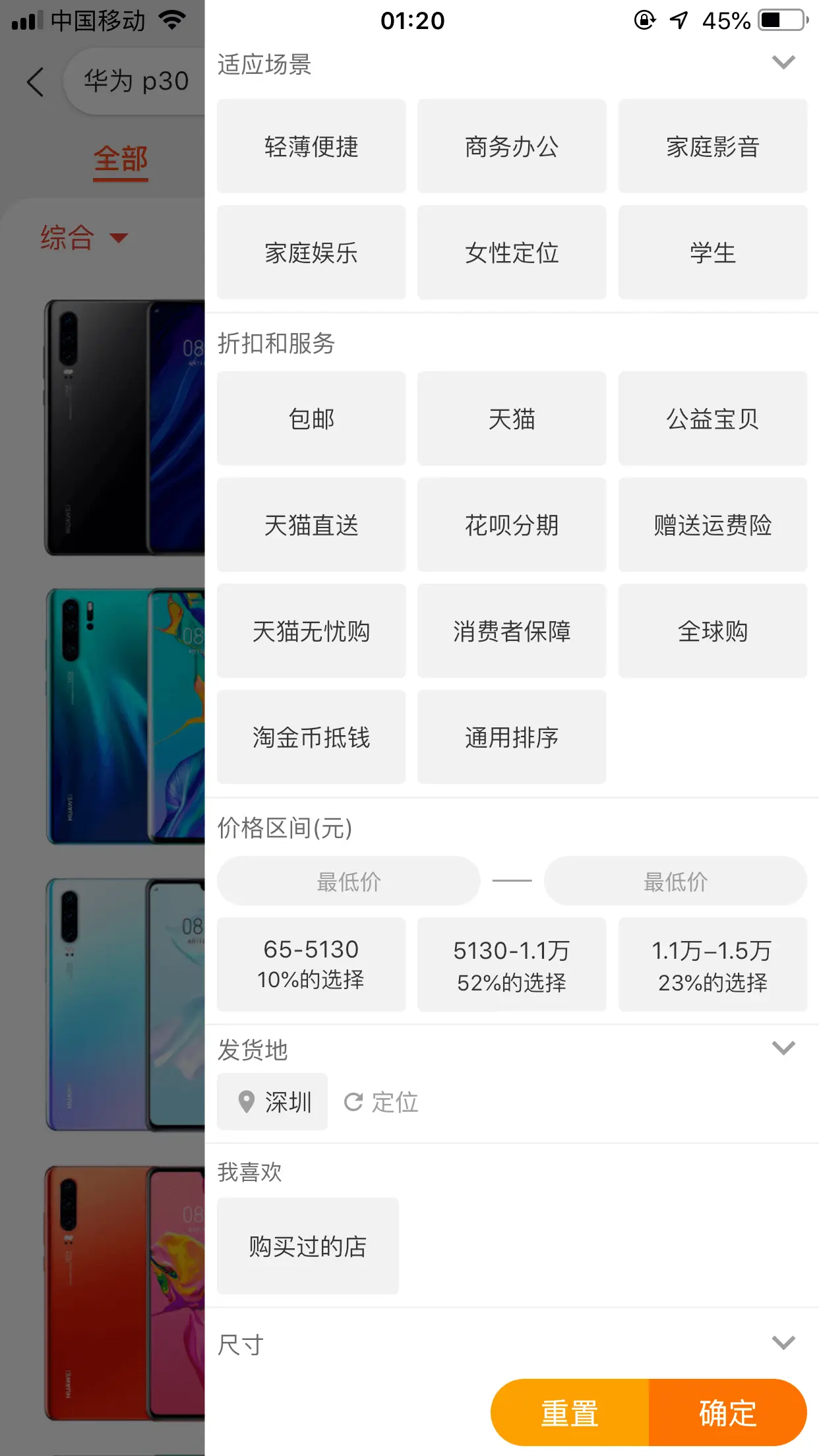Select the 轻薄便捷 scenario chip
This screenshot has width=819, height=1456.
(x=311, y=146)
